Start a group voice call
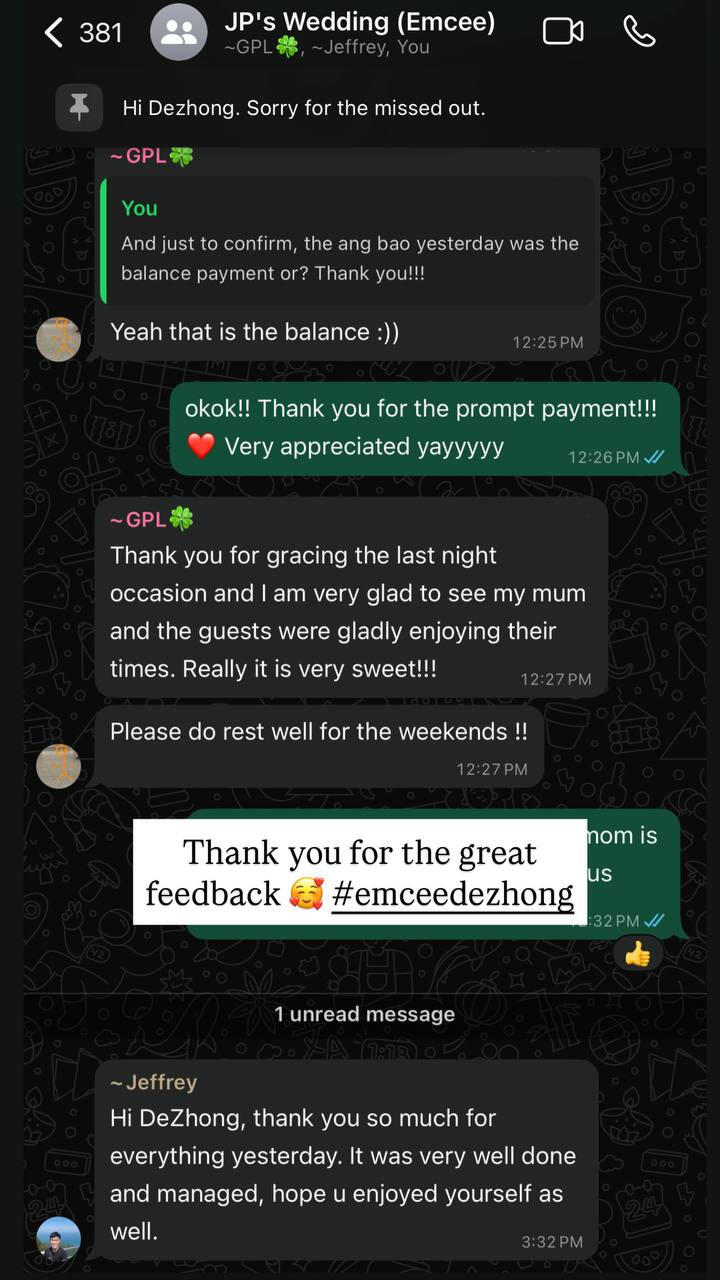 [639, 32]
